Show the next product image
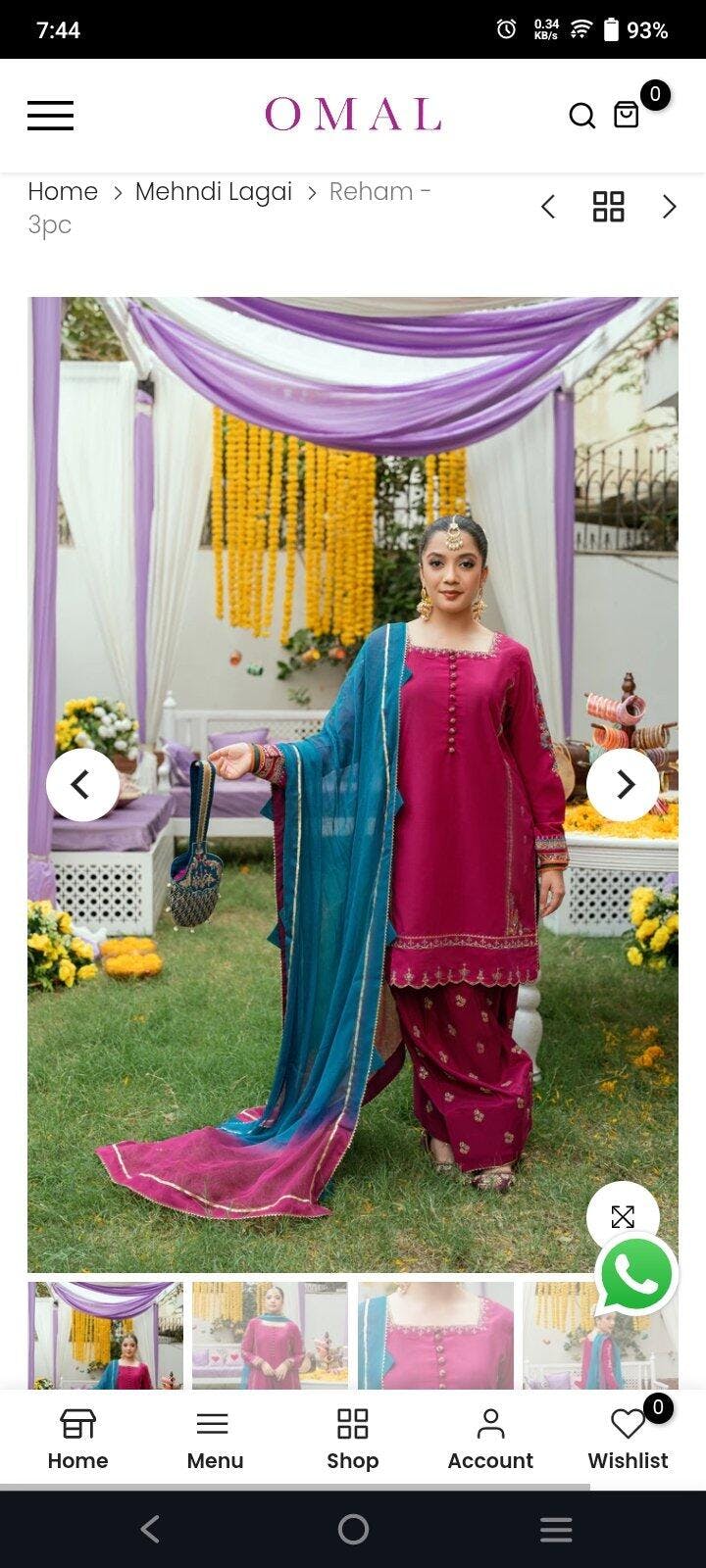This screenshot has height=1568, width=706. click(x=624, y=784)
